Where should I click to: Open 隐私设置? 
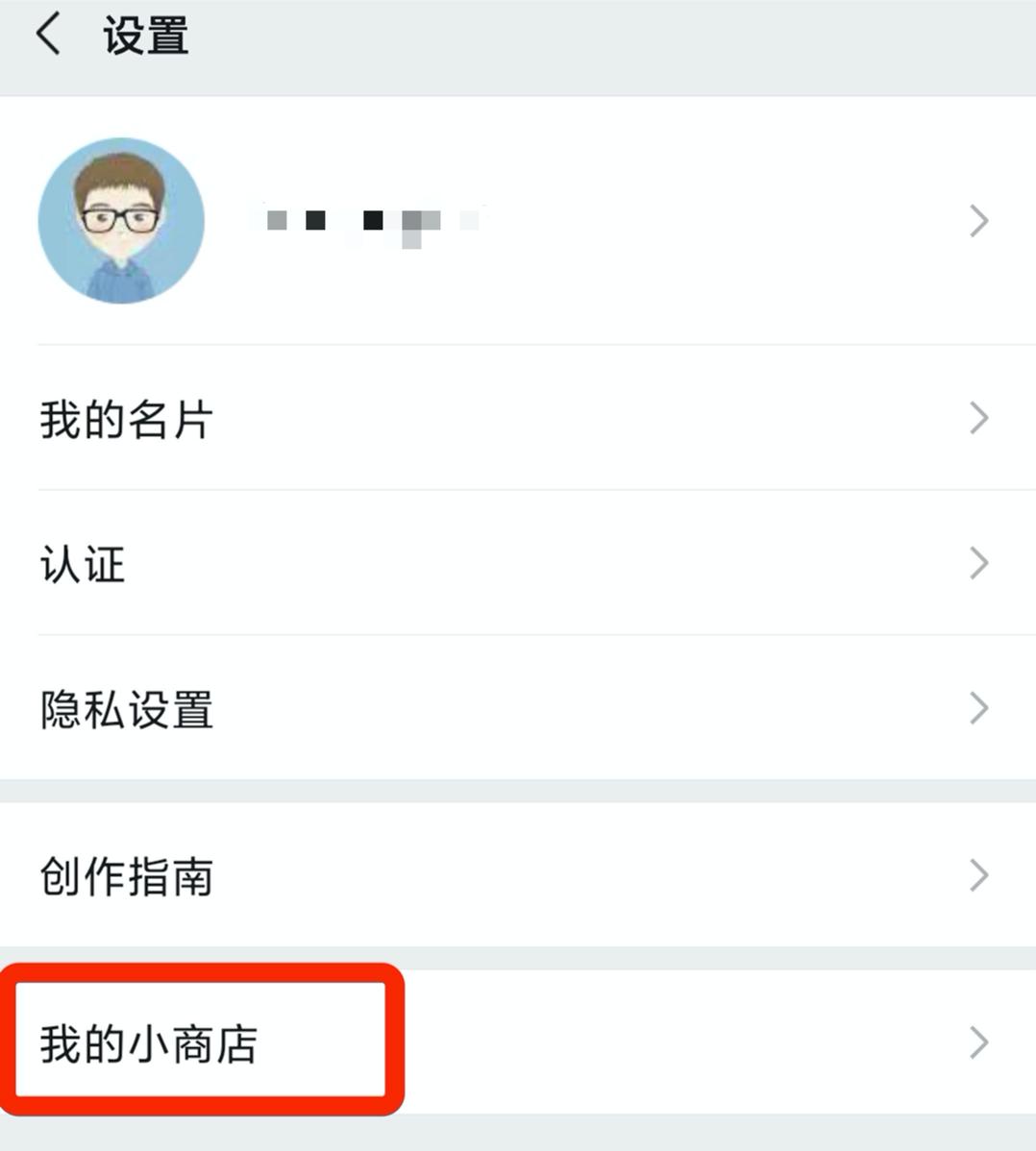tap(517, 709)
